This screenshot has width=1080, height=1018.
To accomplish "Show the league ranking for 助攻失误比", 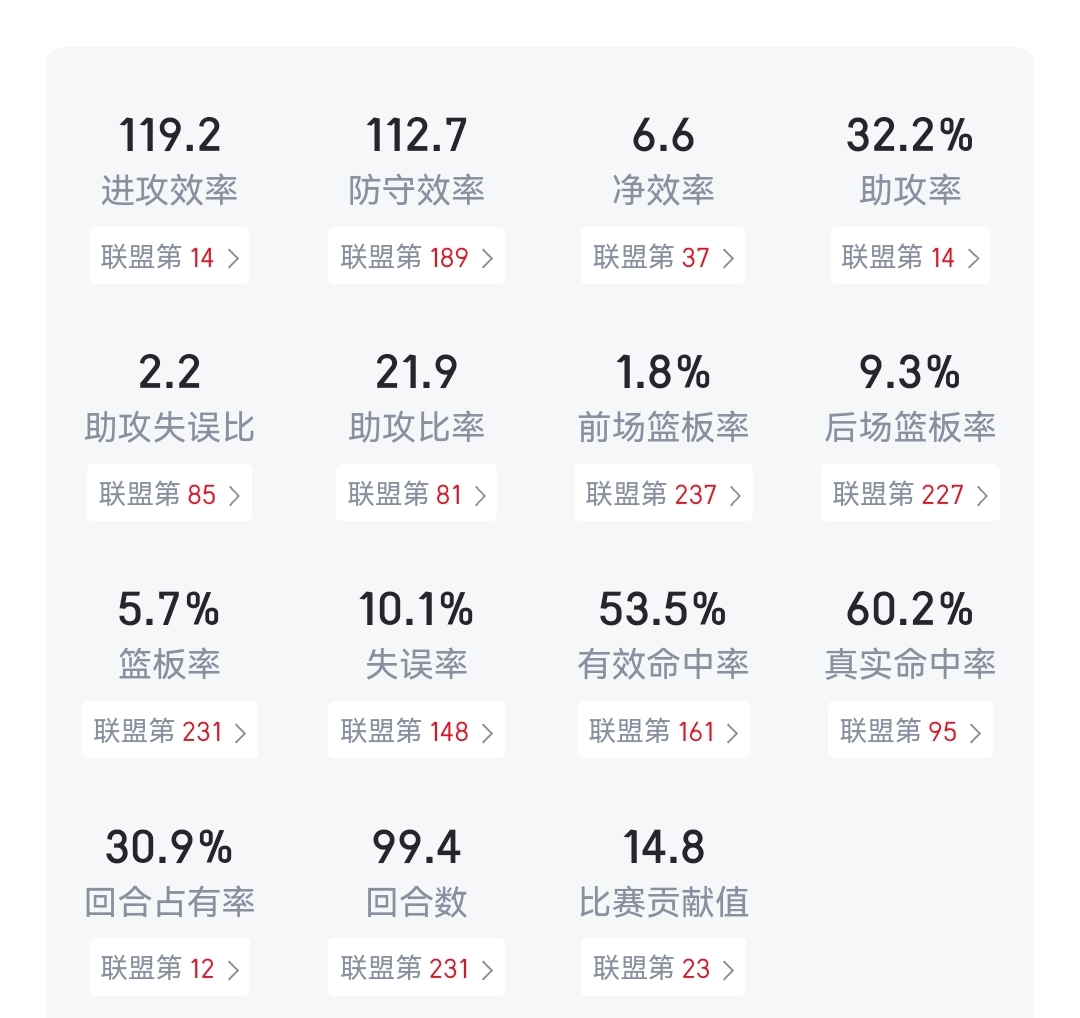I will coord(169,494).
